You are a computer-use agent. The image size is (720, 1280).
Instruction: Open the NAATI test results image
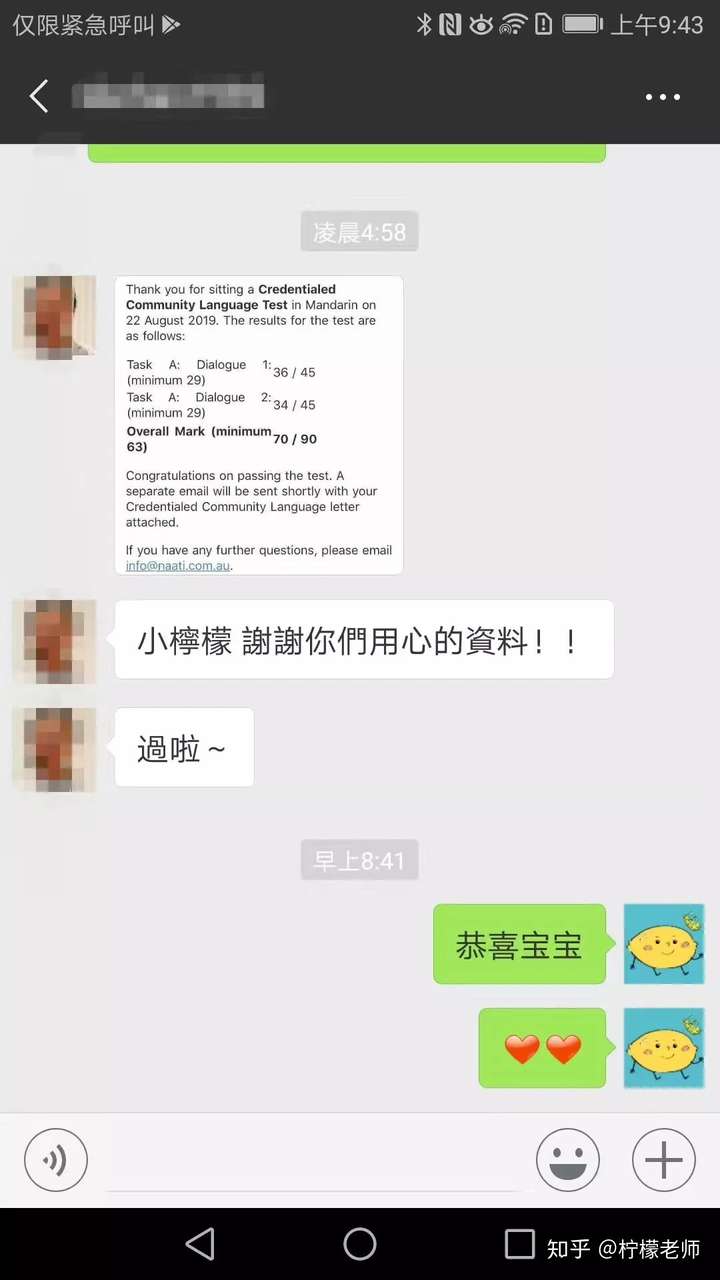click(259, 425)
